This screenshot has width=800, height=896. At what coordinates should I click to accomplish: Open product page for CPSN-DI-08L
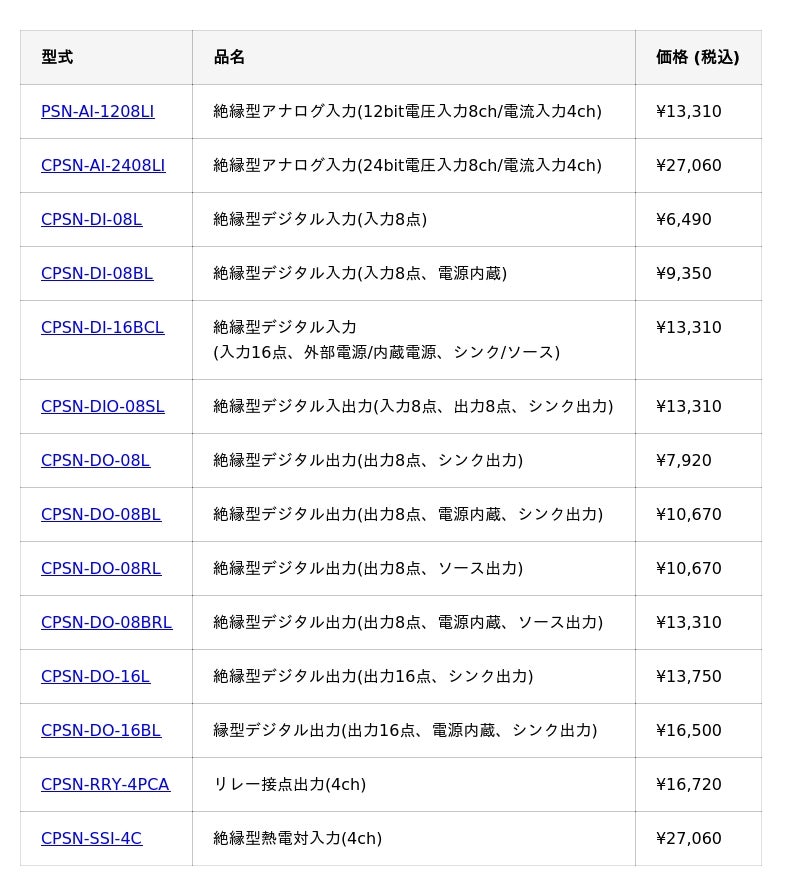[x=91, y=220]
